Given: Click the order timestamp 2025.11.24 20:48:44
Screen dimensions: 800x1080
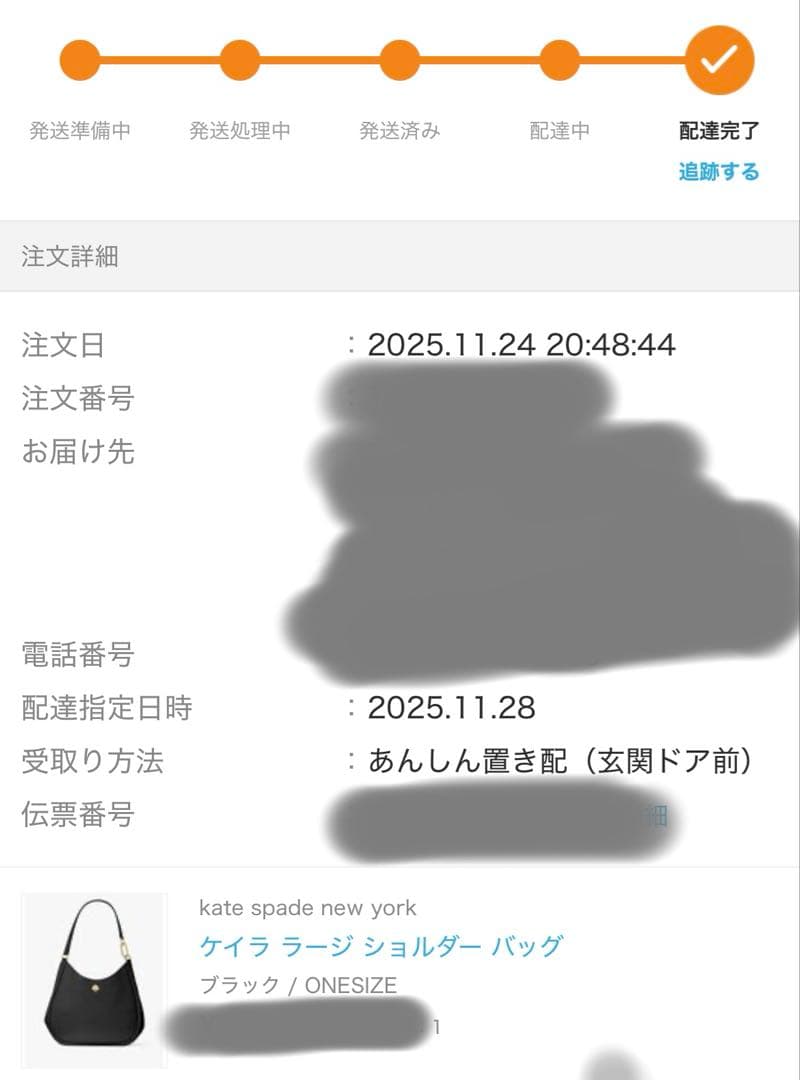Looking at the screenshot, I should tap(518, 346).
